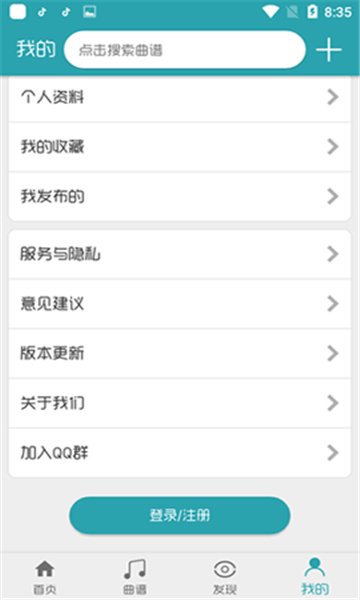Select 加入QQ群 row
Image resolution: width=360 pixels, height=600 pixels.
[x=180, y=453]
